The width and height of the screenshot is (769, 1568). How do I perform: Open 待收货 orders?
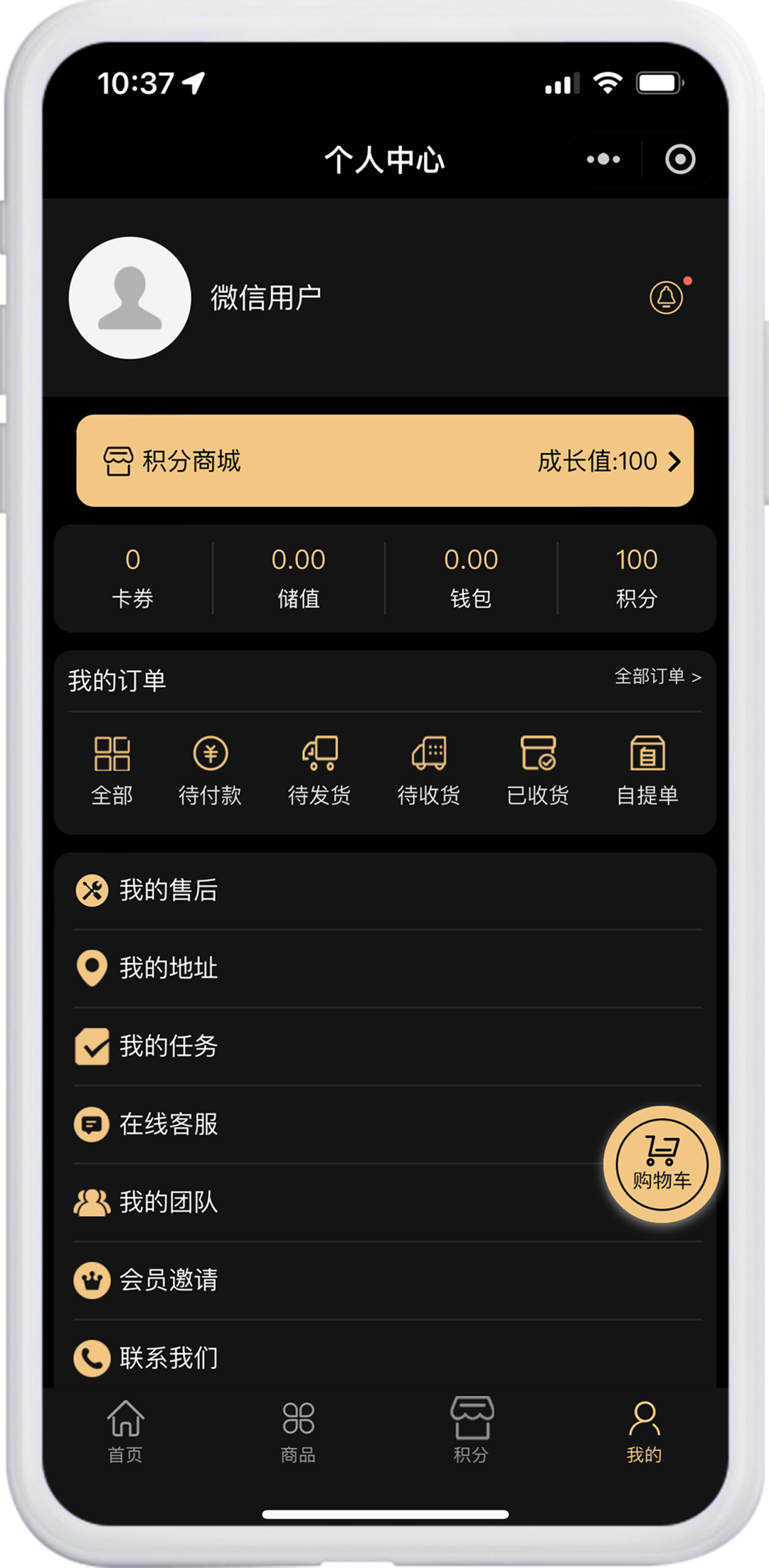click(429, 771)
